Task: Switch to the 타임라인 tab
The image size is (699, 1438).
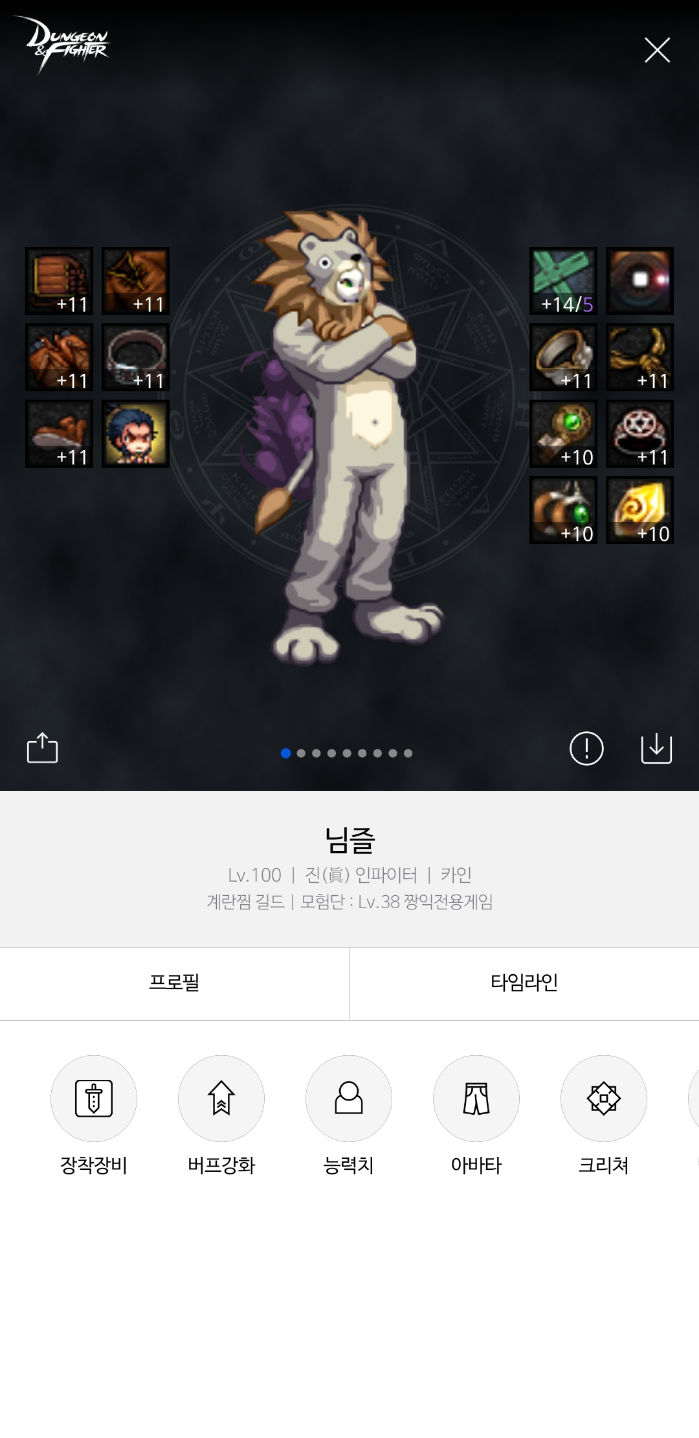Action: (524, 983)
